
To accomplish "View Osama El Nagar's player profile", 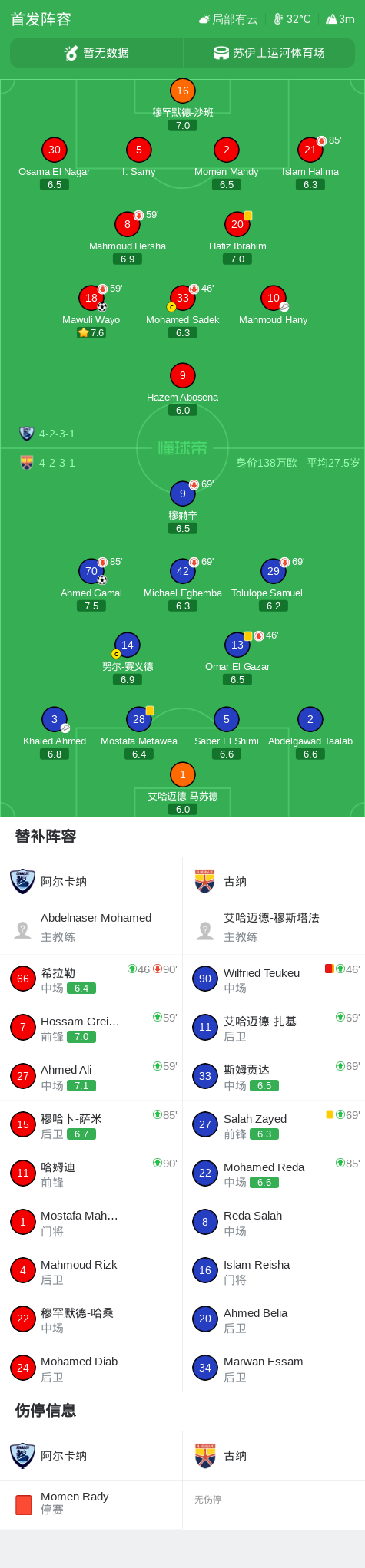I will [x=55, y=163].
